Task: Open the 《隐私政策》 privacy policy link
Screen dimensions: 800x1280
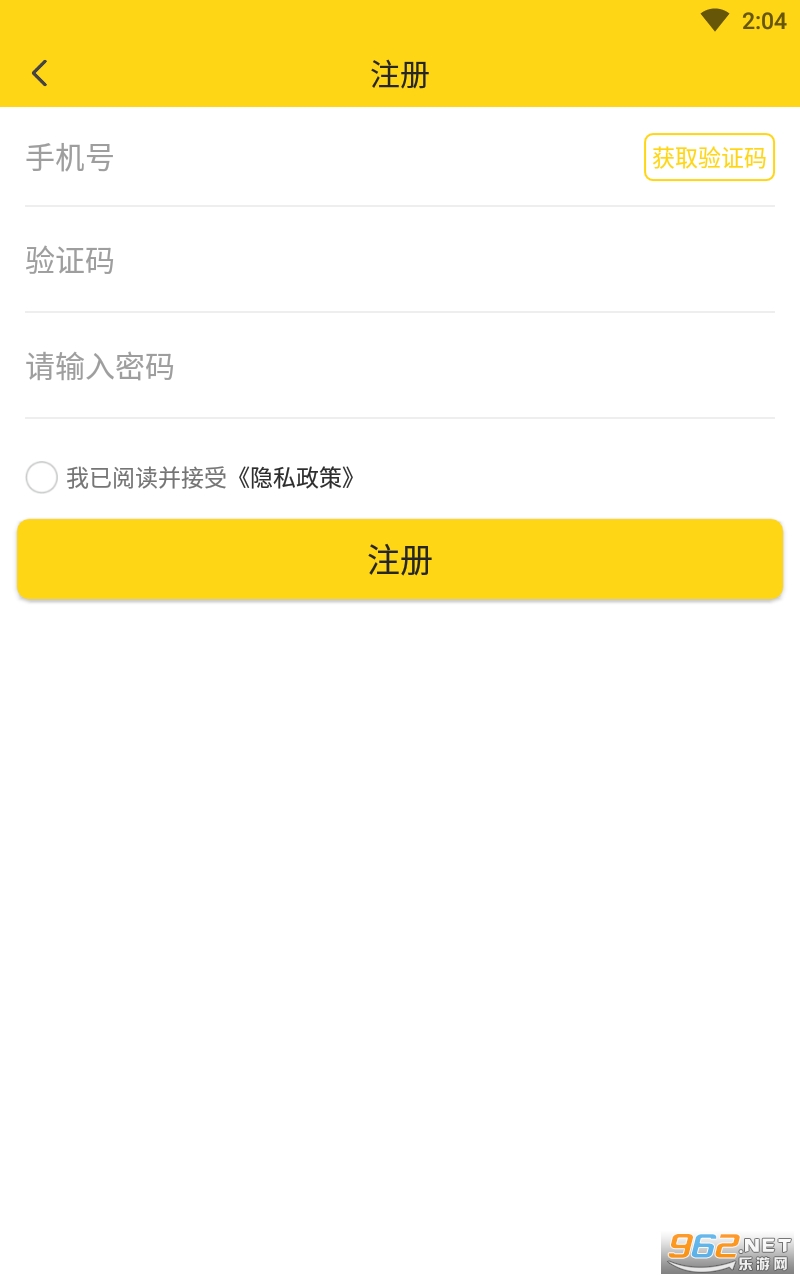Action: tap(296, 478)
